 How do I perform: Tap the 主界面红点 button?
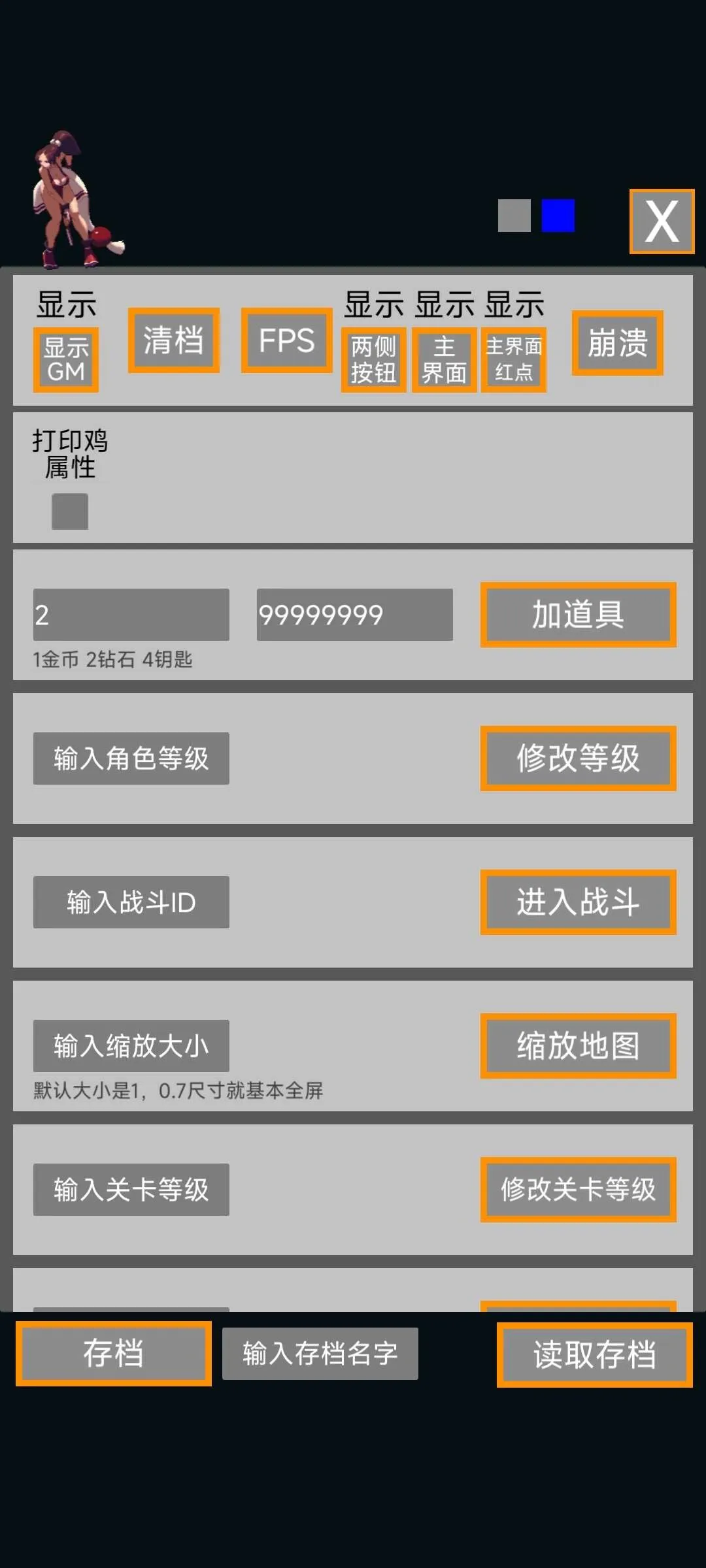pyautogui.click(x=514, y=360)
